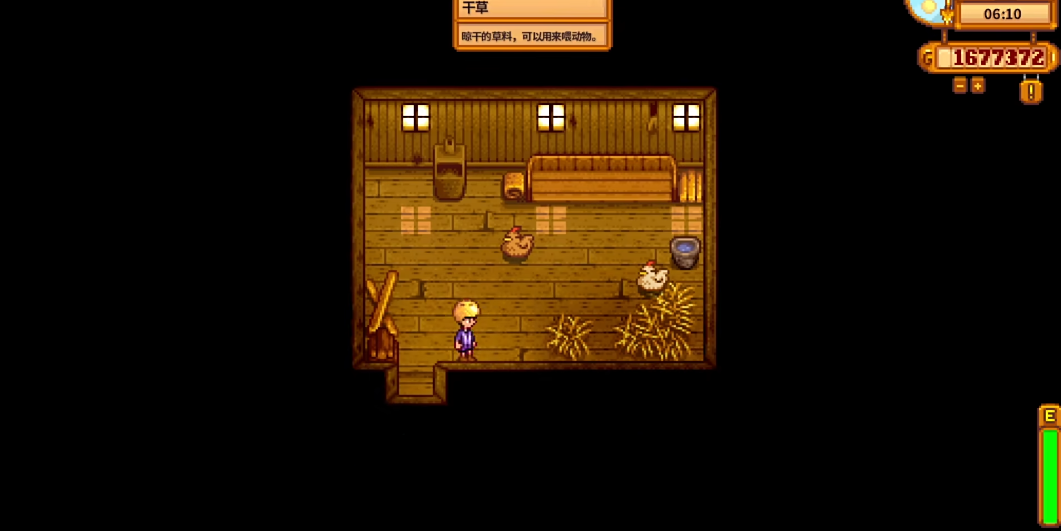Pet the brown chicken
This screenshot has width=1061, height=531.
[516, 245]
